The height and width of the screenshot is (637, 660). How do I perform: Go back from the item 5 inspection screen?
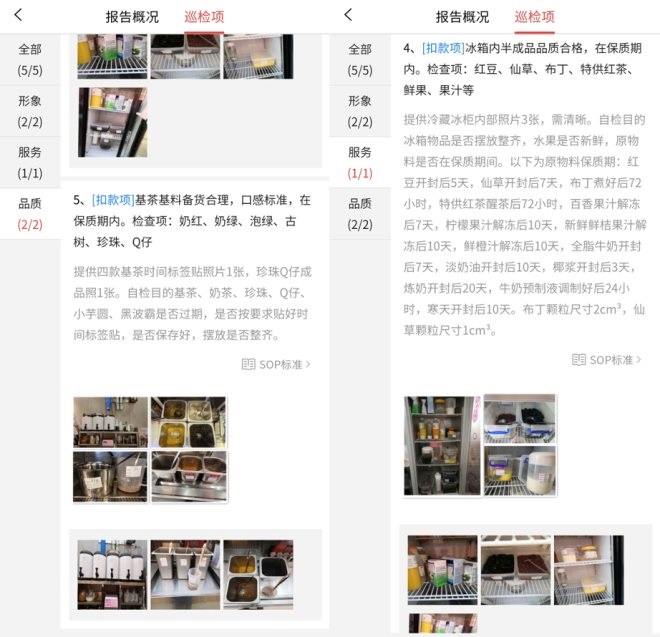[18, 15]
